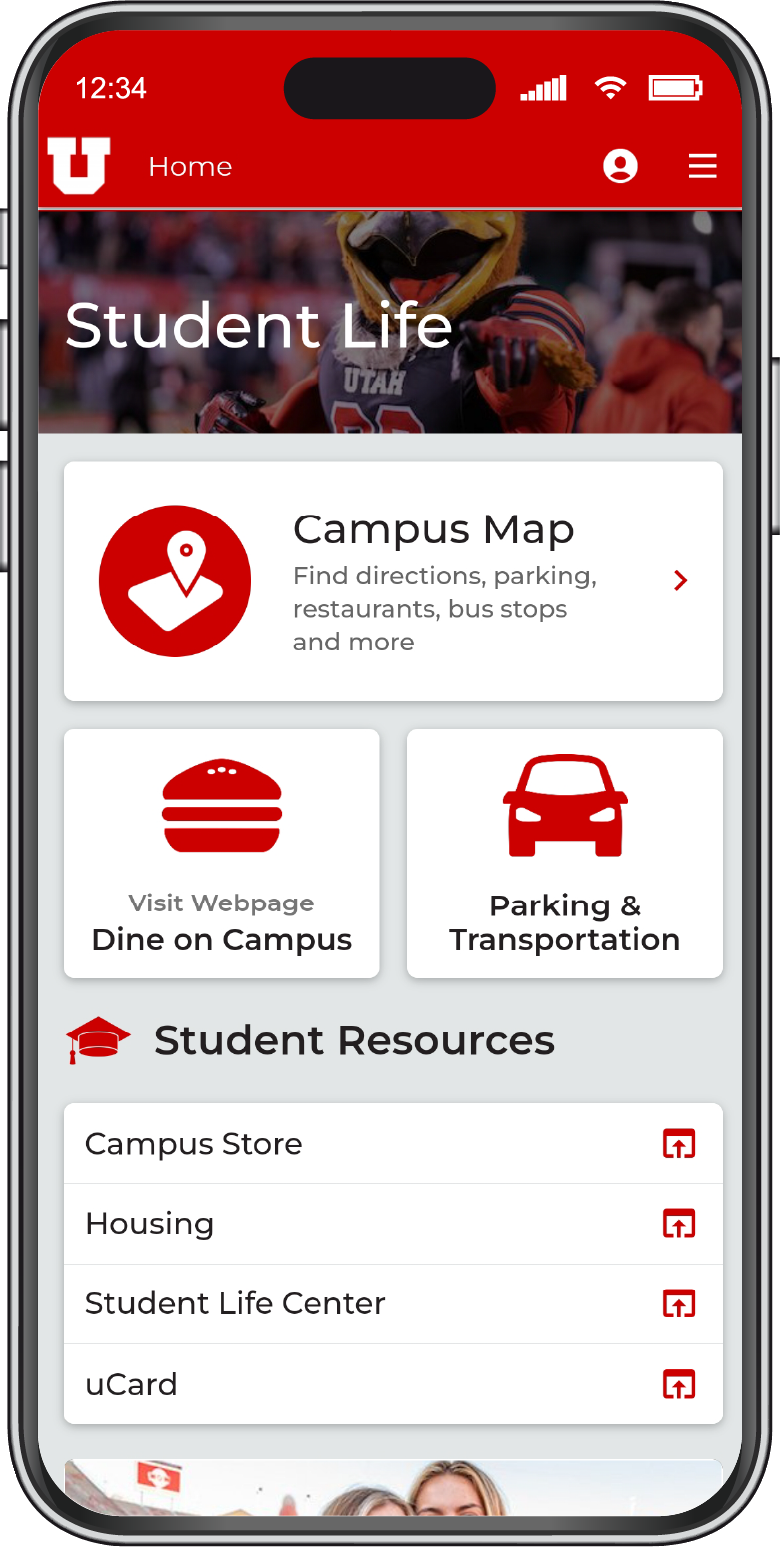Tap the Utah "U" logo icon
Screen dimensions: 780x1547
(77, 165)
